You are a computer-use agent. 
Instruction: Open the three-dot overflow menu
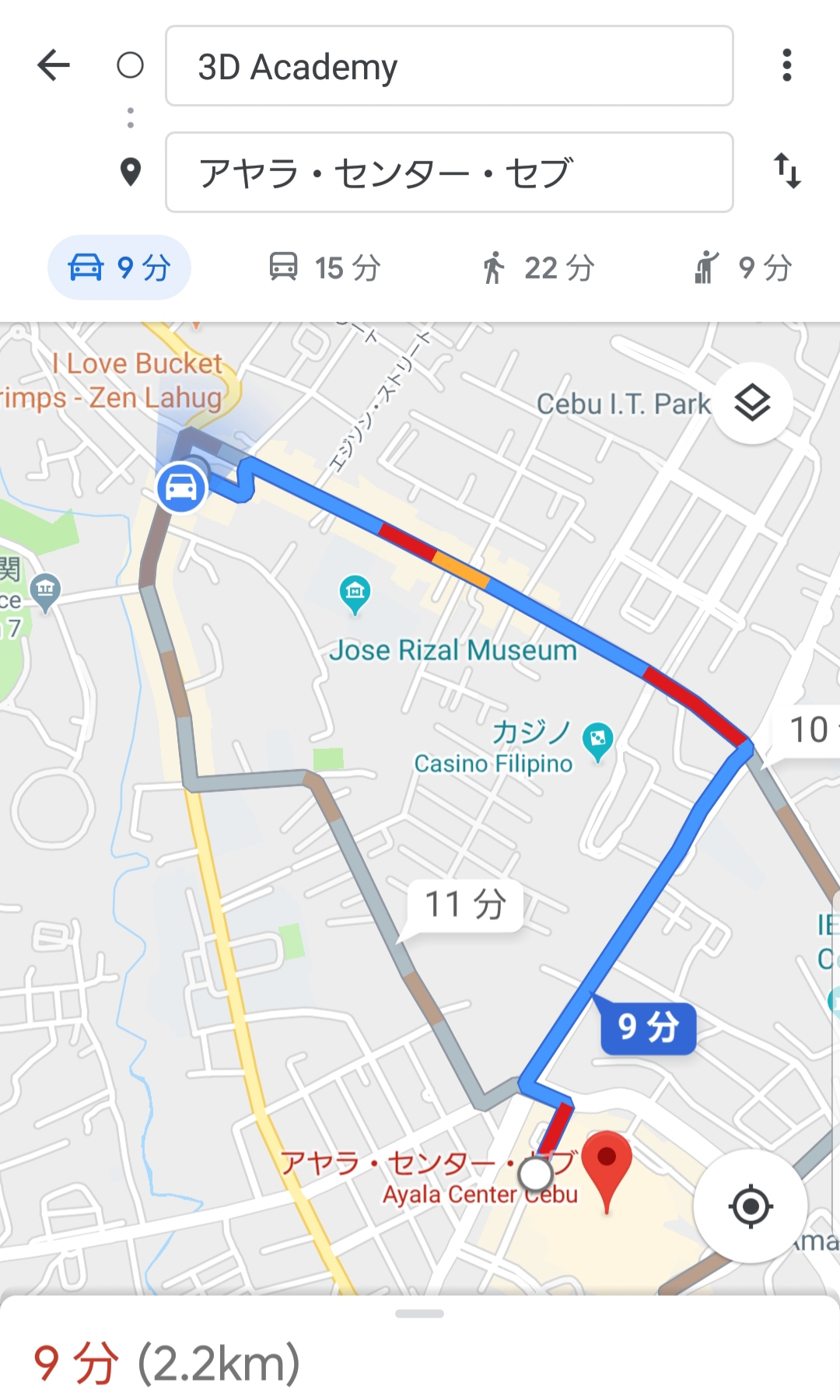(787, 65)
